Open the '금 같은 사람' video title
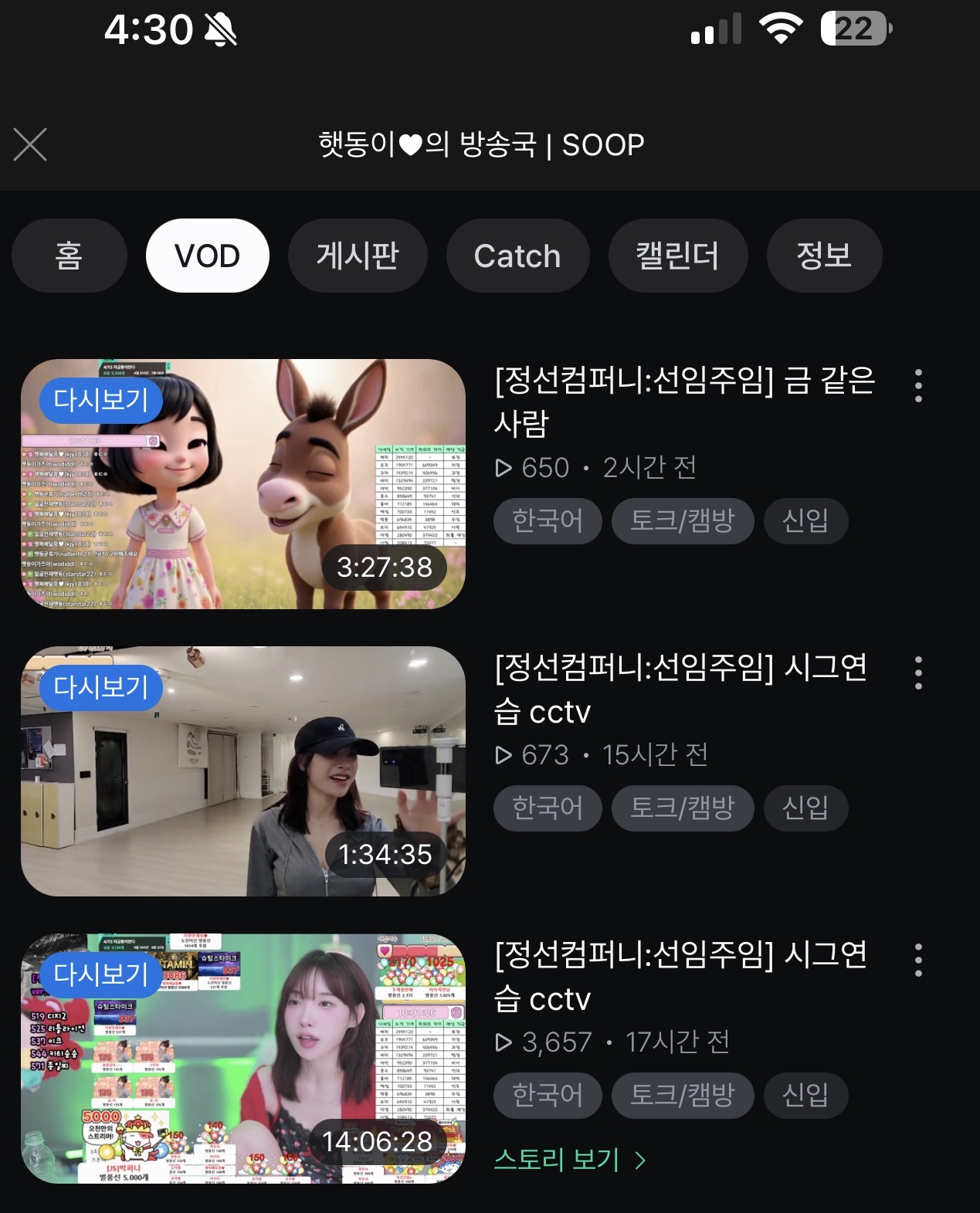Screen dimensions: 980x1213 tap(684, 401)
